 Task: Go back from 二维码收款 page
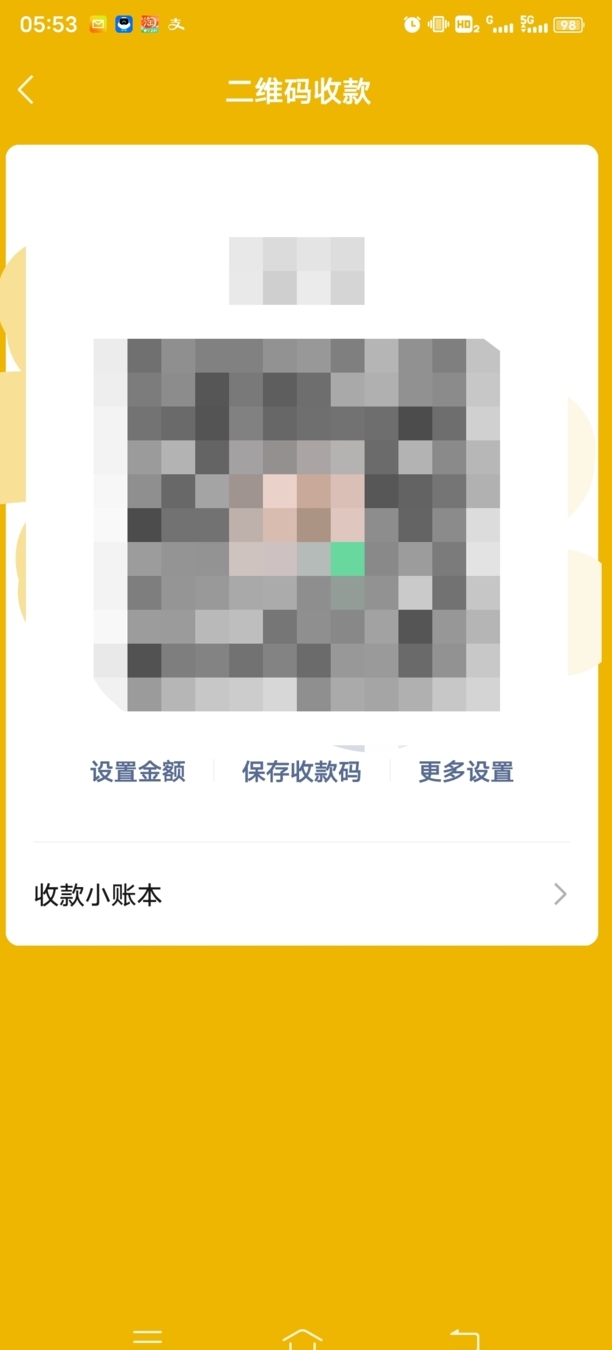tap(27, 90)
